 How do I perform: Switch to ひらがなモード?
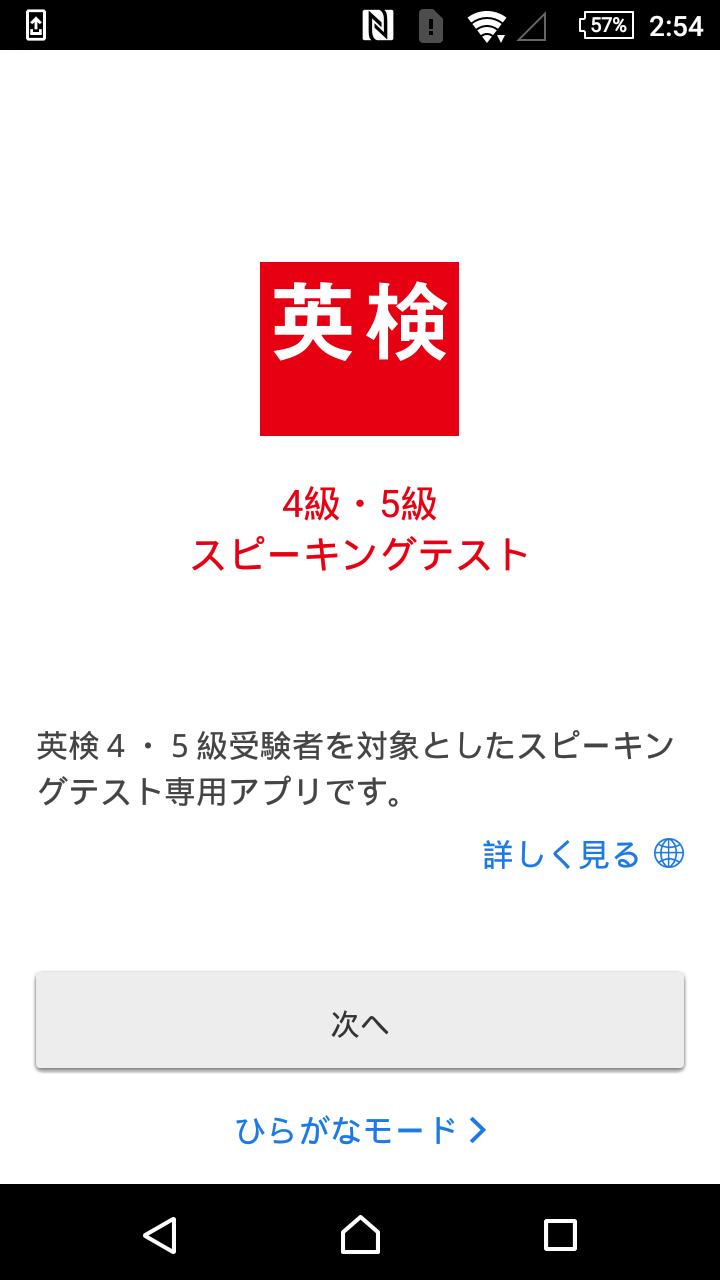[360, 1130]
